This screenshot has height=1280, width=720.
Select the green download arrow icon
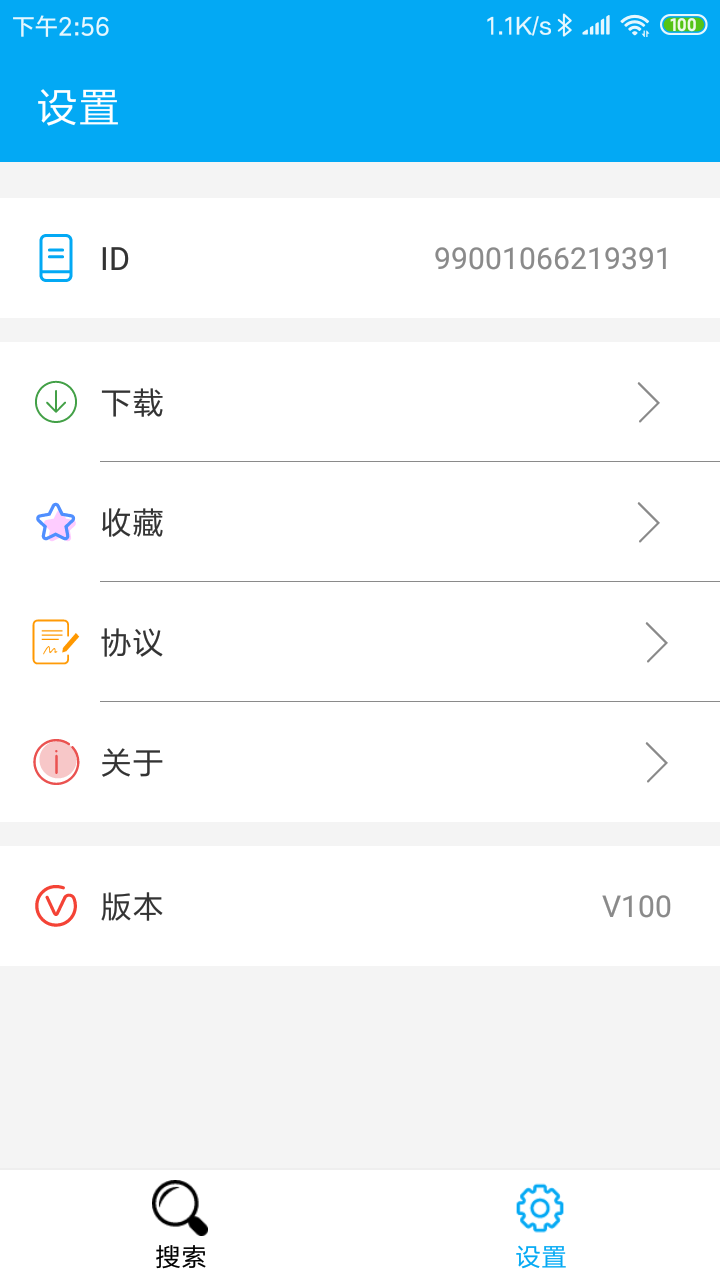point(56,402)
